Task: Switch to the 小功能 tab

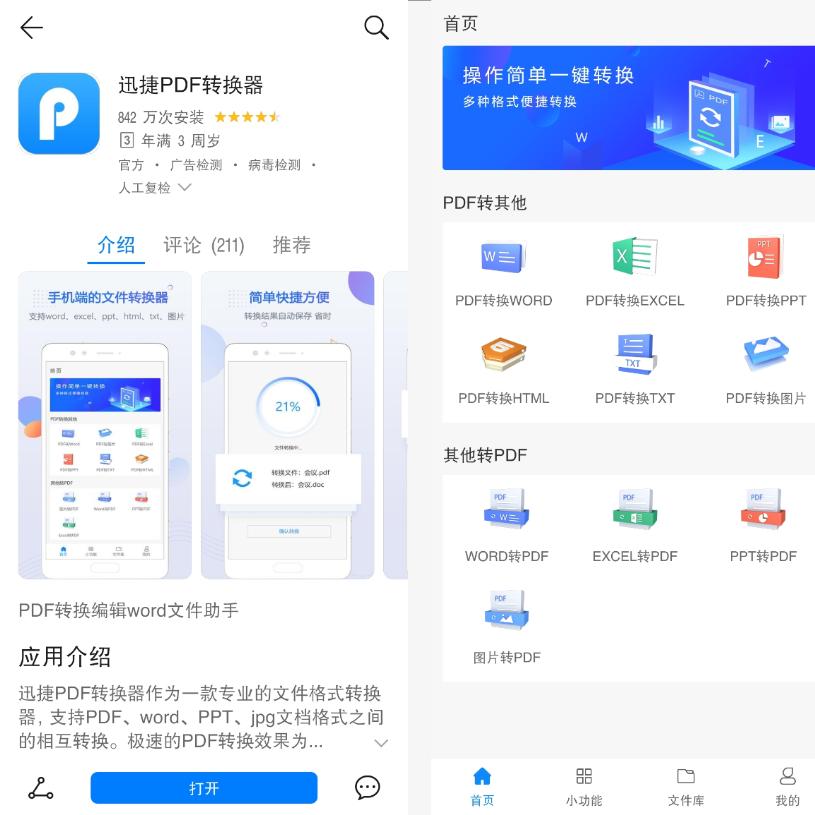Action: 584,787
